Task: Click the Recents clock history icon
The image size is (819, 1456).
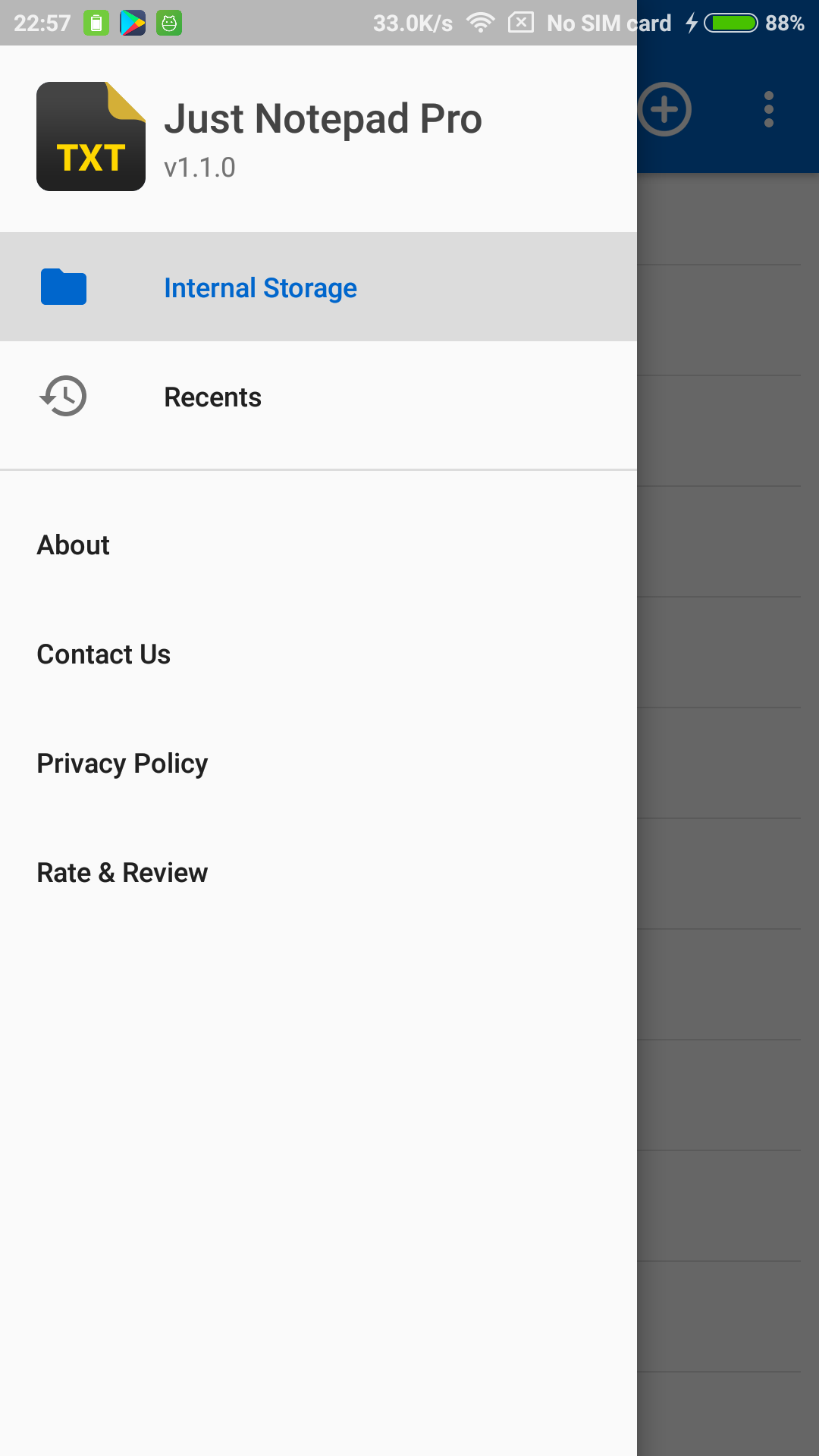Action: (64, 396)
